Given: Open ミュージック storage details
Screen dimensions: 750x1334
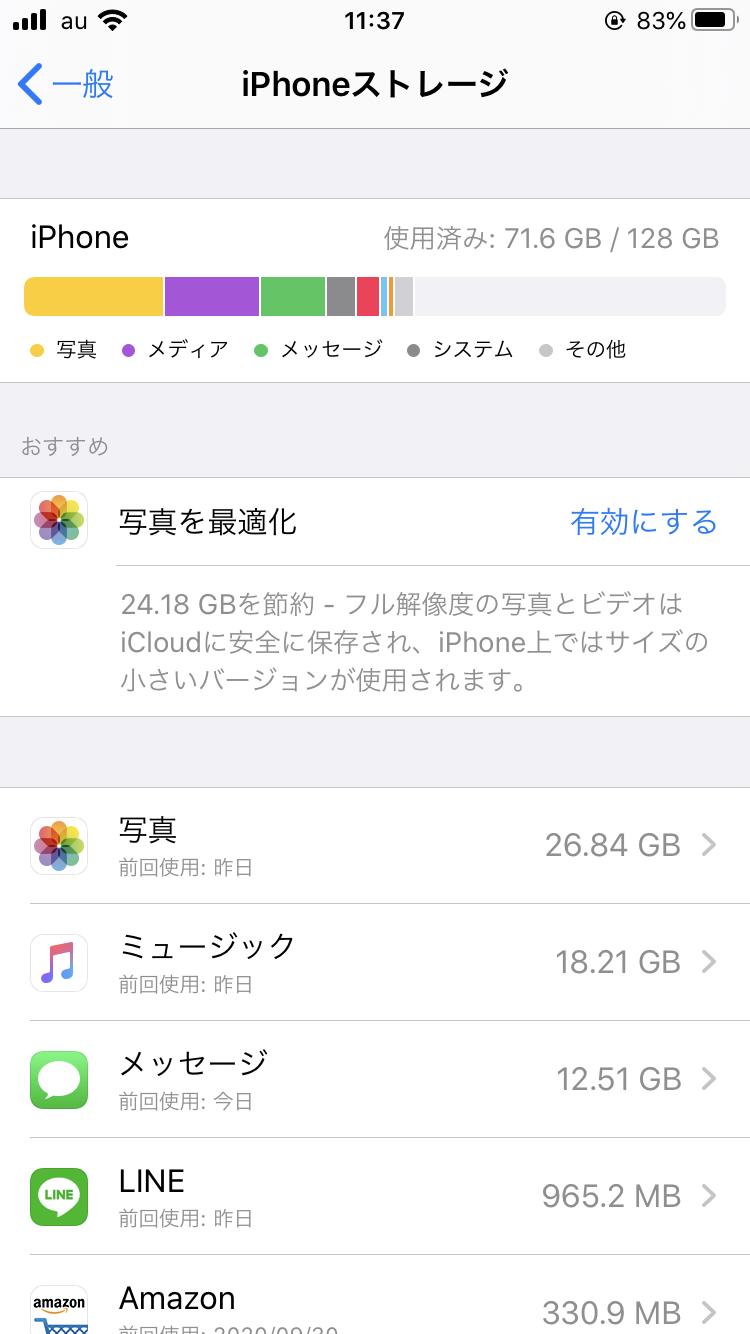Looking at the screenshot, I should (375, 962).
